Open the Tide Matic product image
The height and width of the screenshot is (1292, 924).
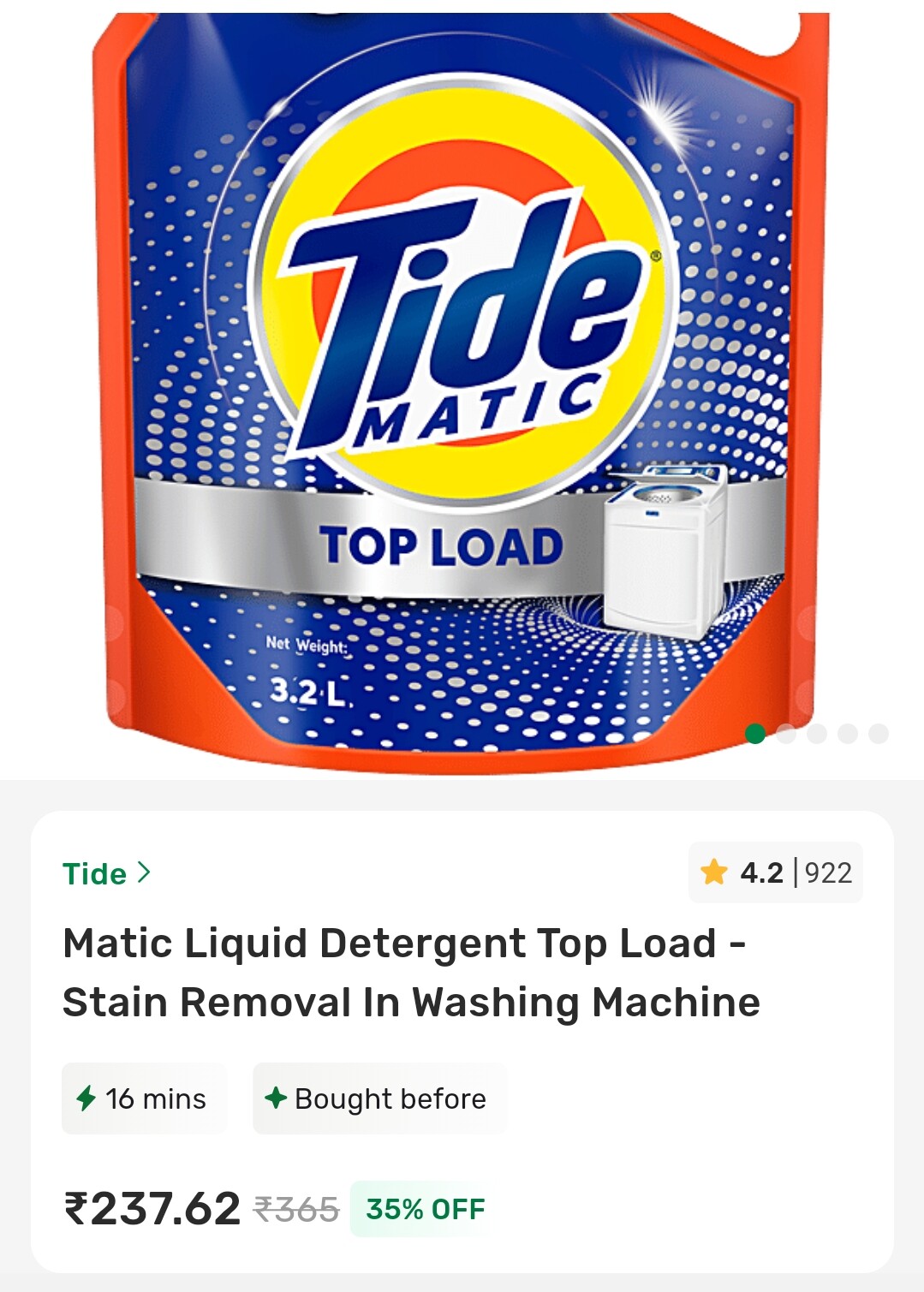coord(461,385)
